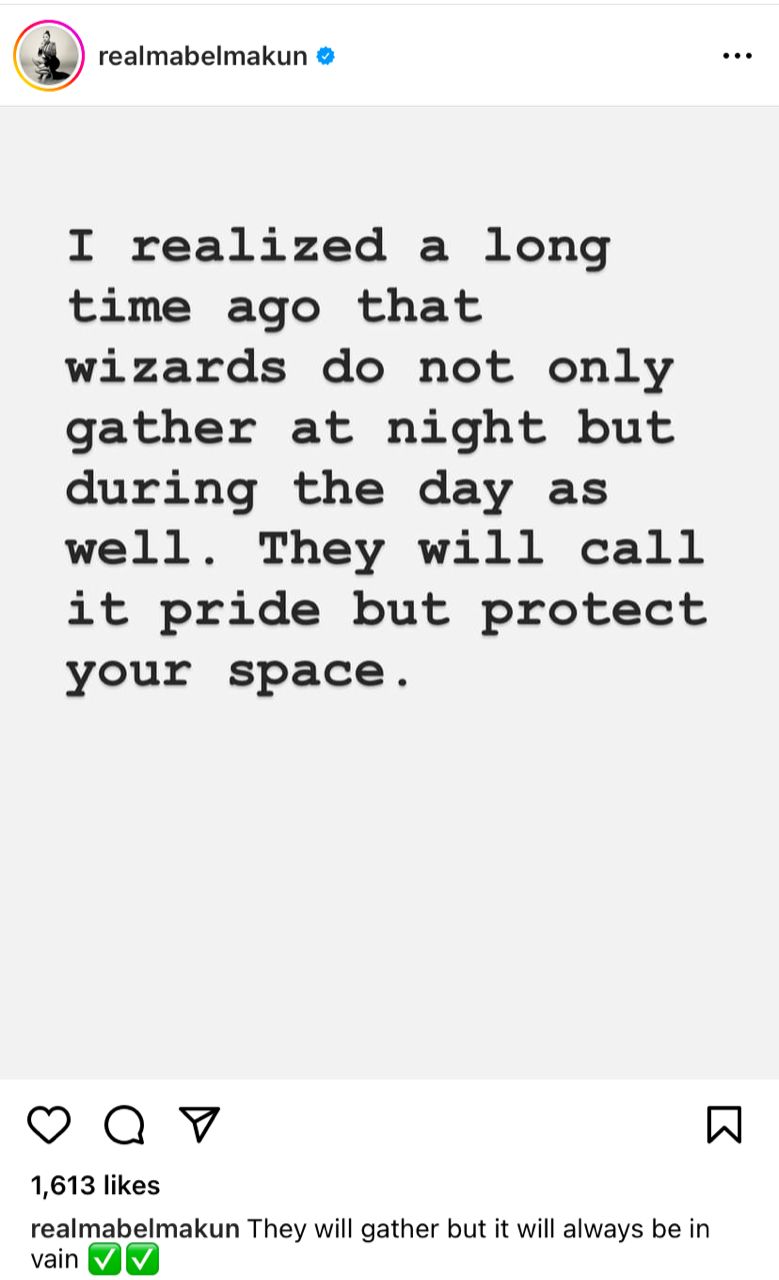This screenshot has height=1280, width=779.
Task: Open realmabelmakun's profile picture story
Action: pos(47,56)
